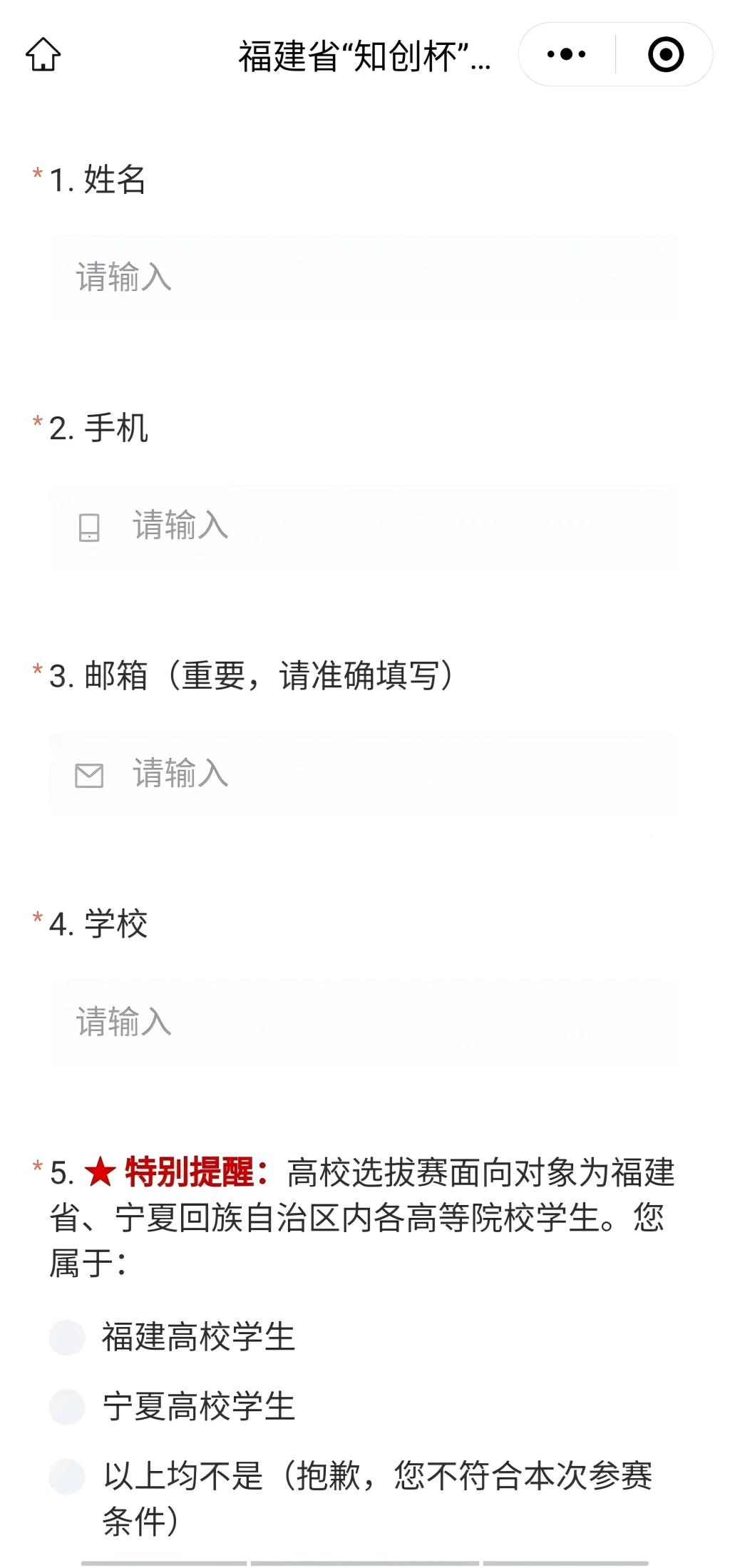The height and width of the screenshot is (1568, 730).
Task: Tap the 姓名 input field
Action: tap(365, 277)
